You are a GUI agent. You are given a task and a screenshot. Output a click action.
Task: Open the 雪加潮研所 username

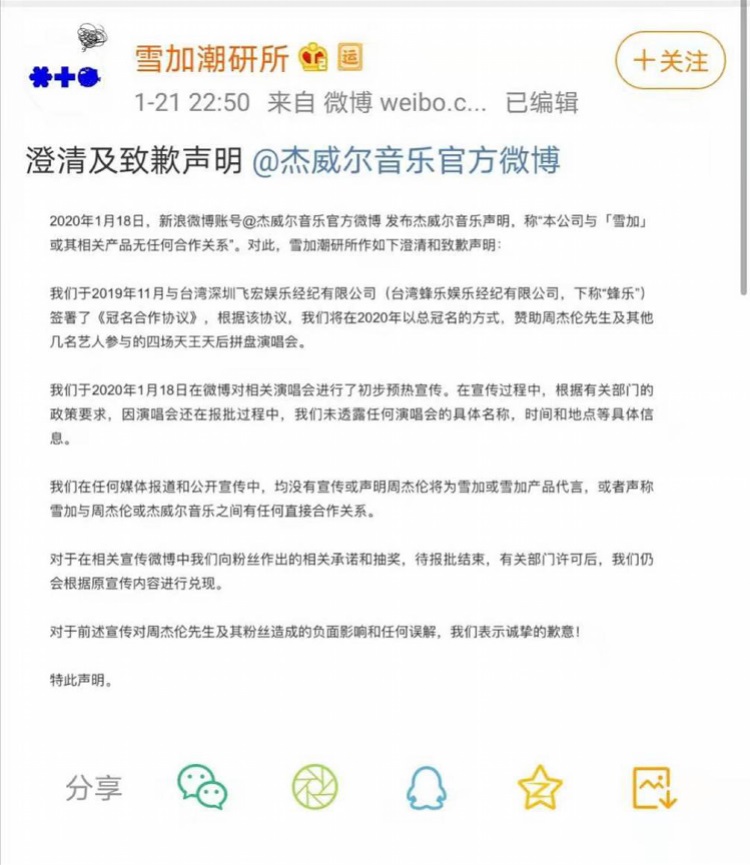212,58
